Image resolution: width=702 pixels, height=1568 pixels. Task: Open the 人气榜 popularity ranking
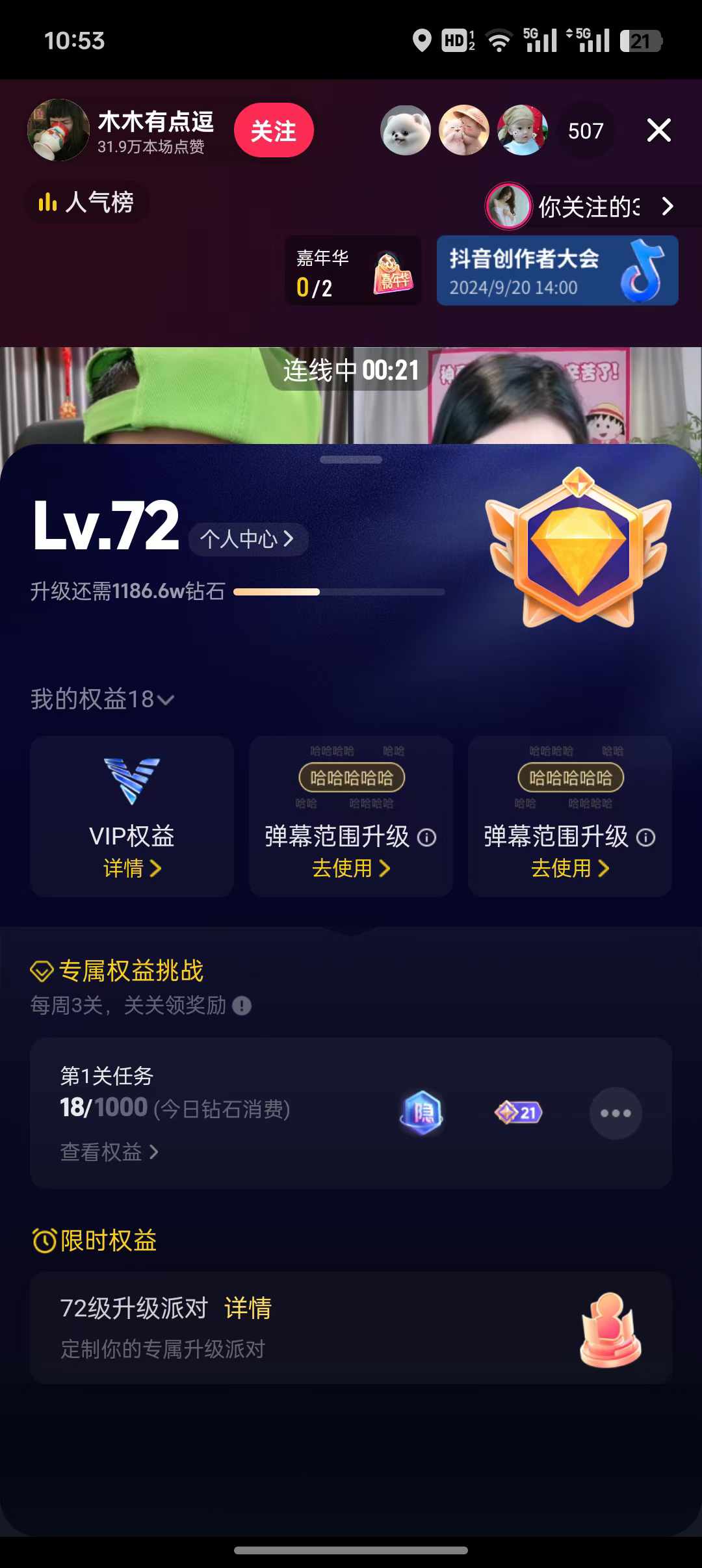(87, 202)
